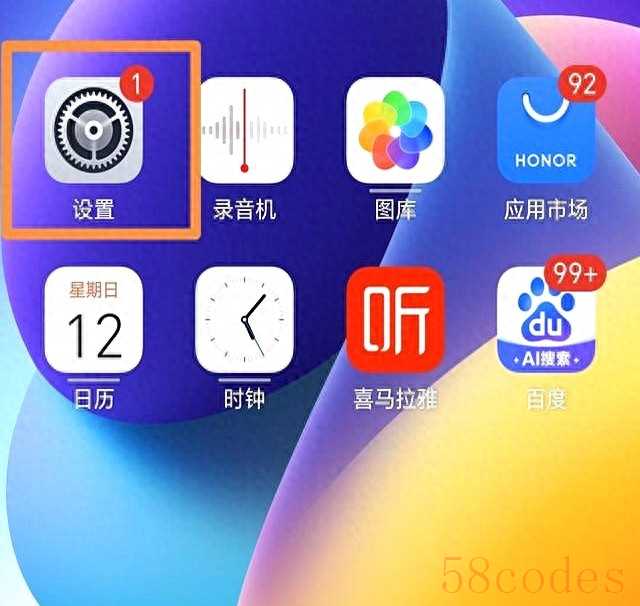The height and width of the screenshot is (606, 640).
Task: Open the 应用市场 HONOR app market
Action: pos(546,130)
